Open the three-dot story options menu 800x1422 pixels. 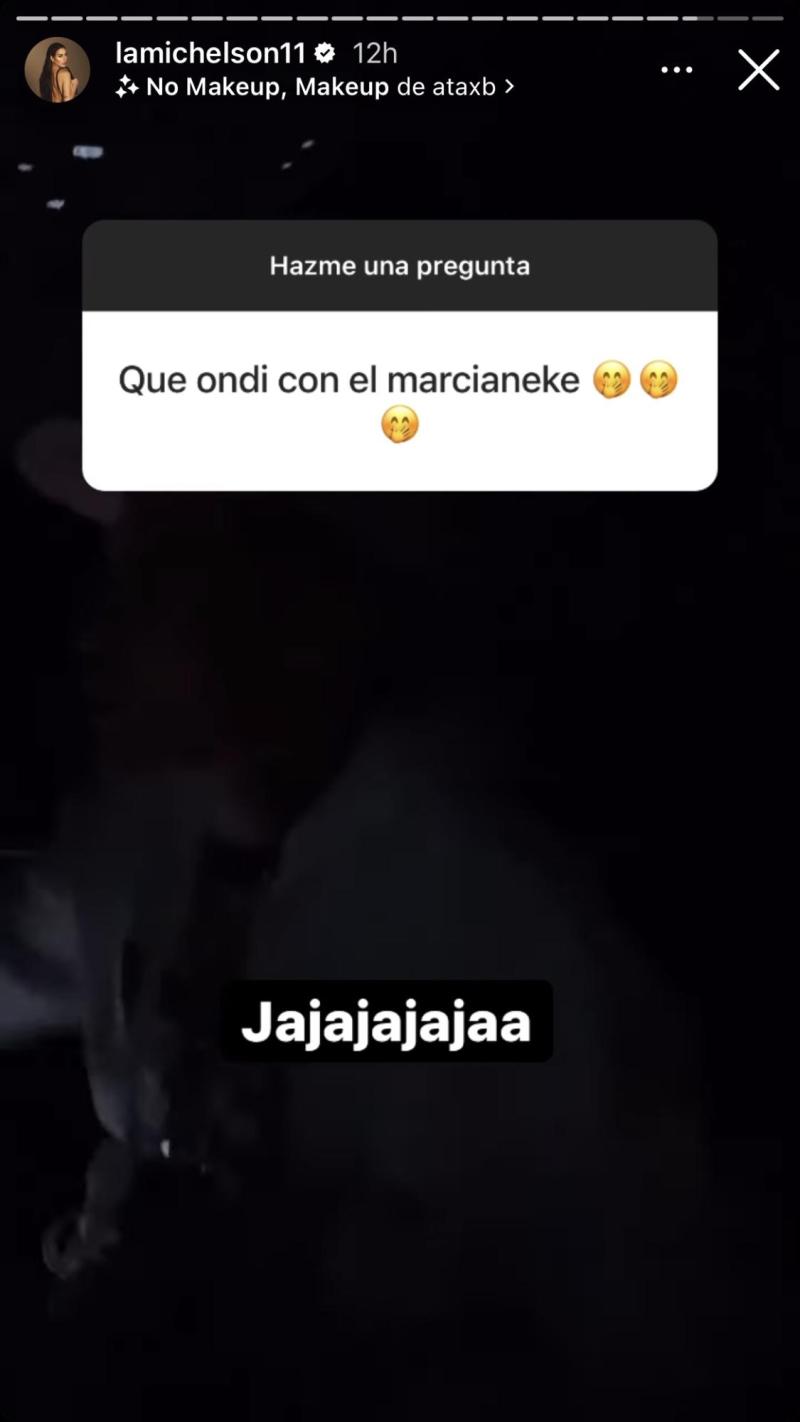pos(677,68)
